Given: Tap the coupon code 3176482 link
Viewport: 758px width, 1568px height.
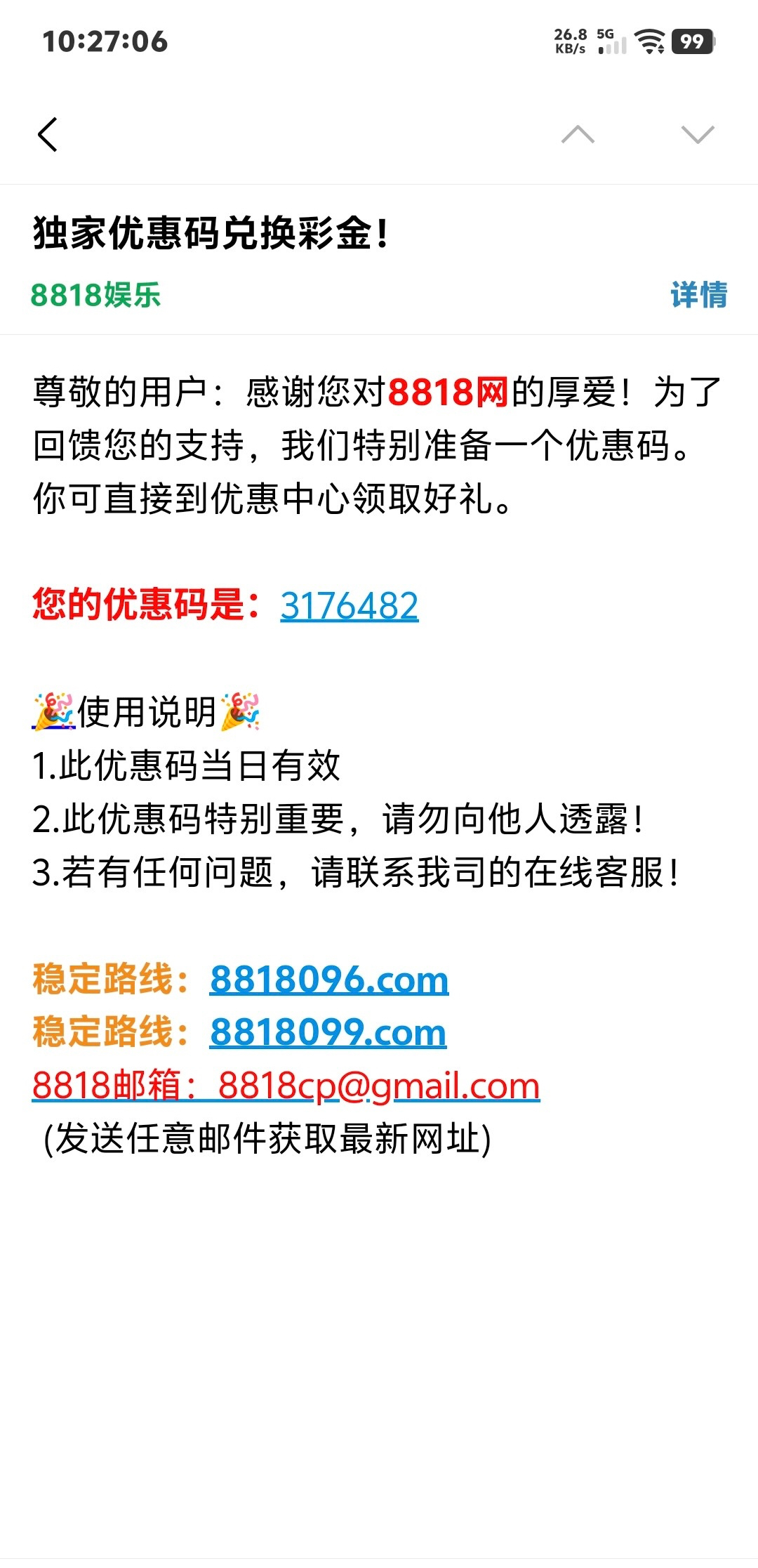Looking at the screenshot, I should coord(350,606).
